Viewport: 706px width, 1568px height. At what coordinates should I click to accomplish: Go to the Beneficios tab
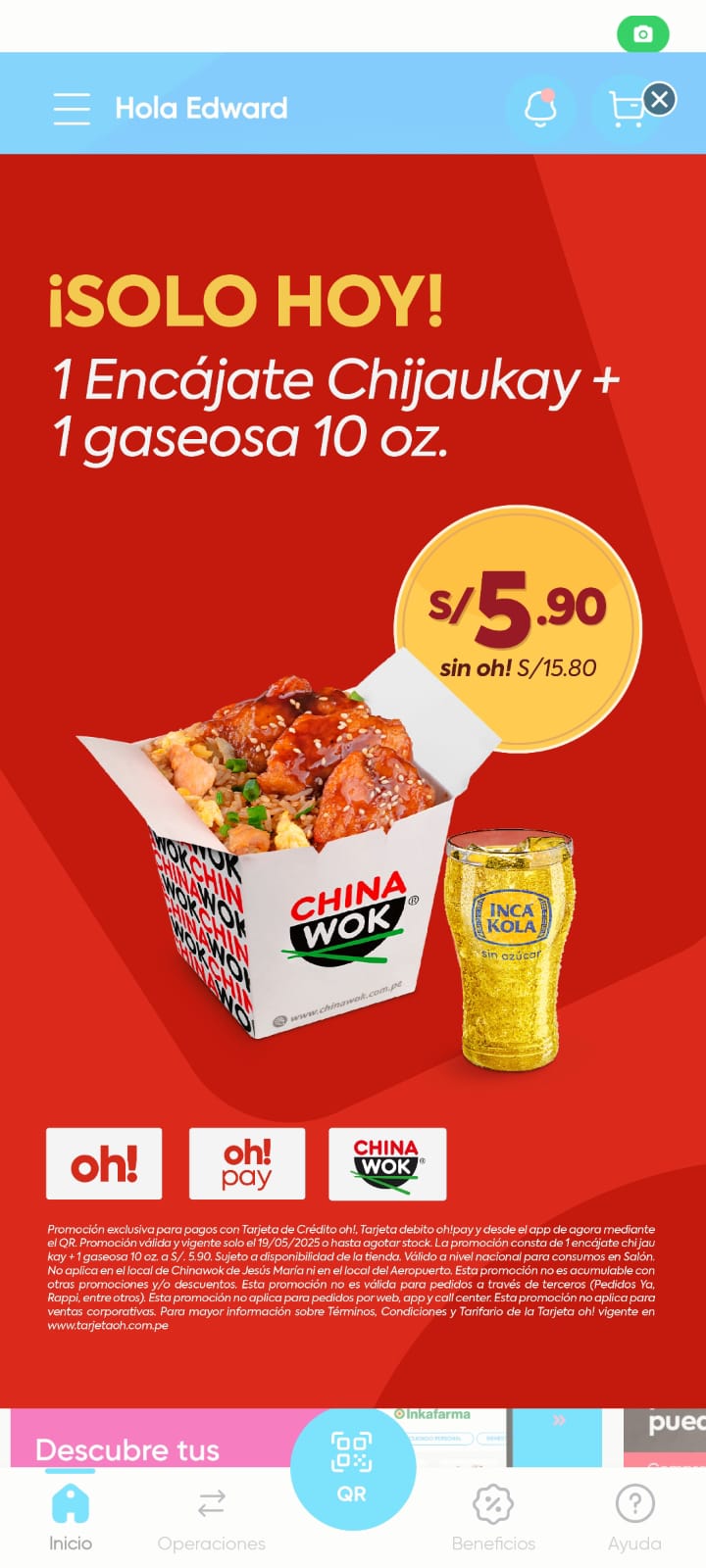pyautogui.click(x=493, y=1517)
